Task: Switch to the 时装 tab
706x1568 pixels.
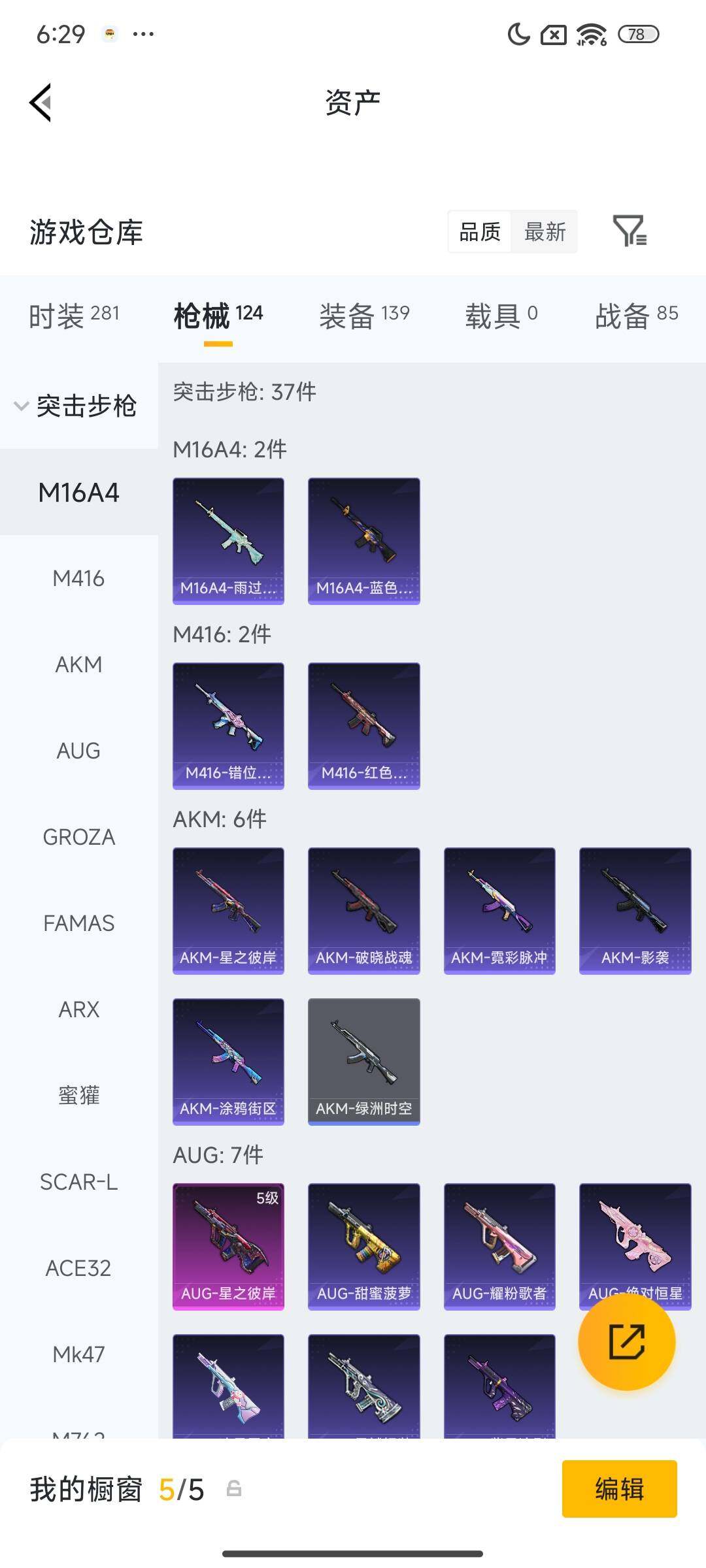Action: [x=74, y=316]
